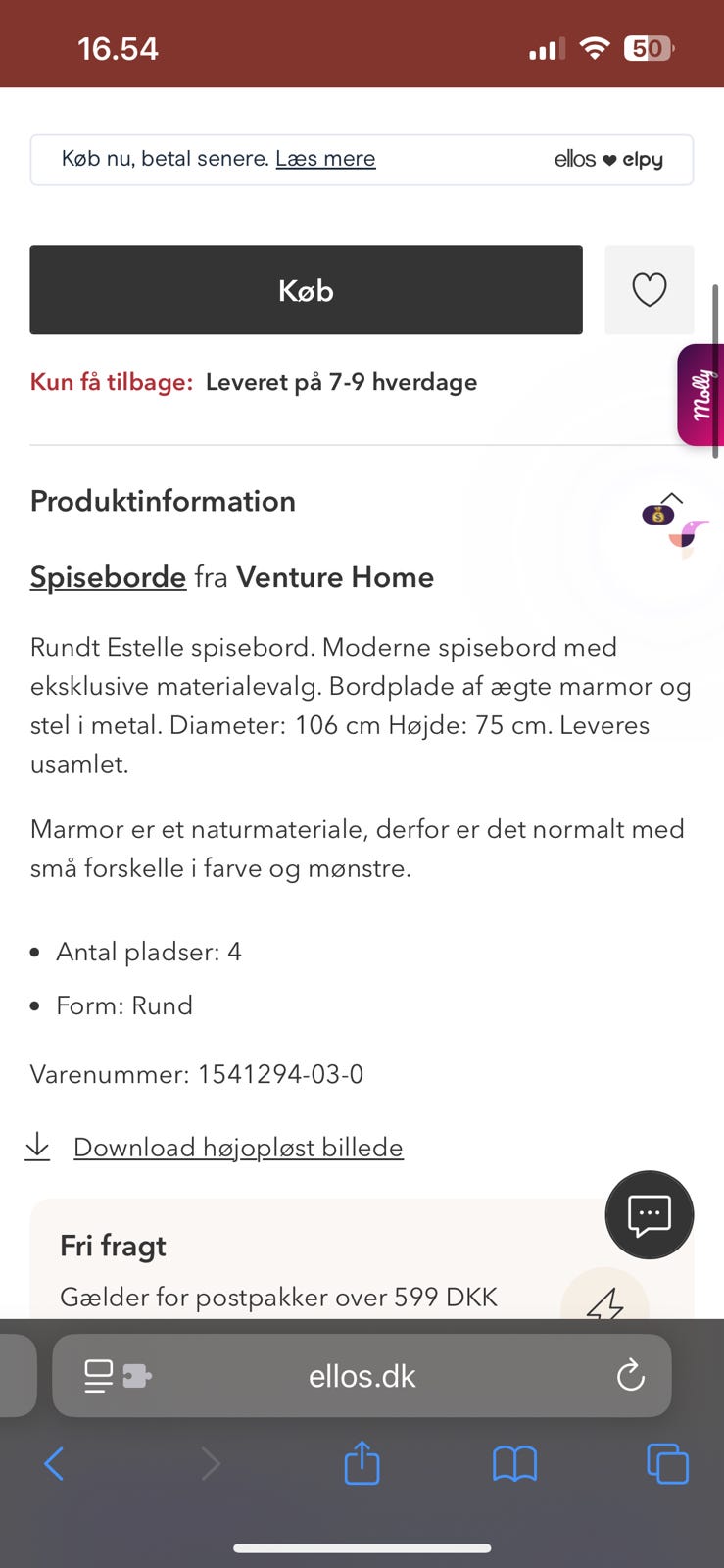Open the browser extensions puzzle icon
Viewport: 724px width, 1568px height.
point(136,1375)
